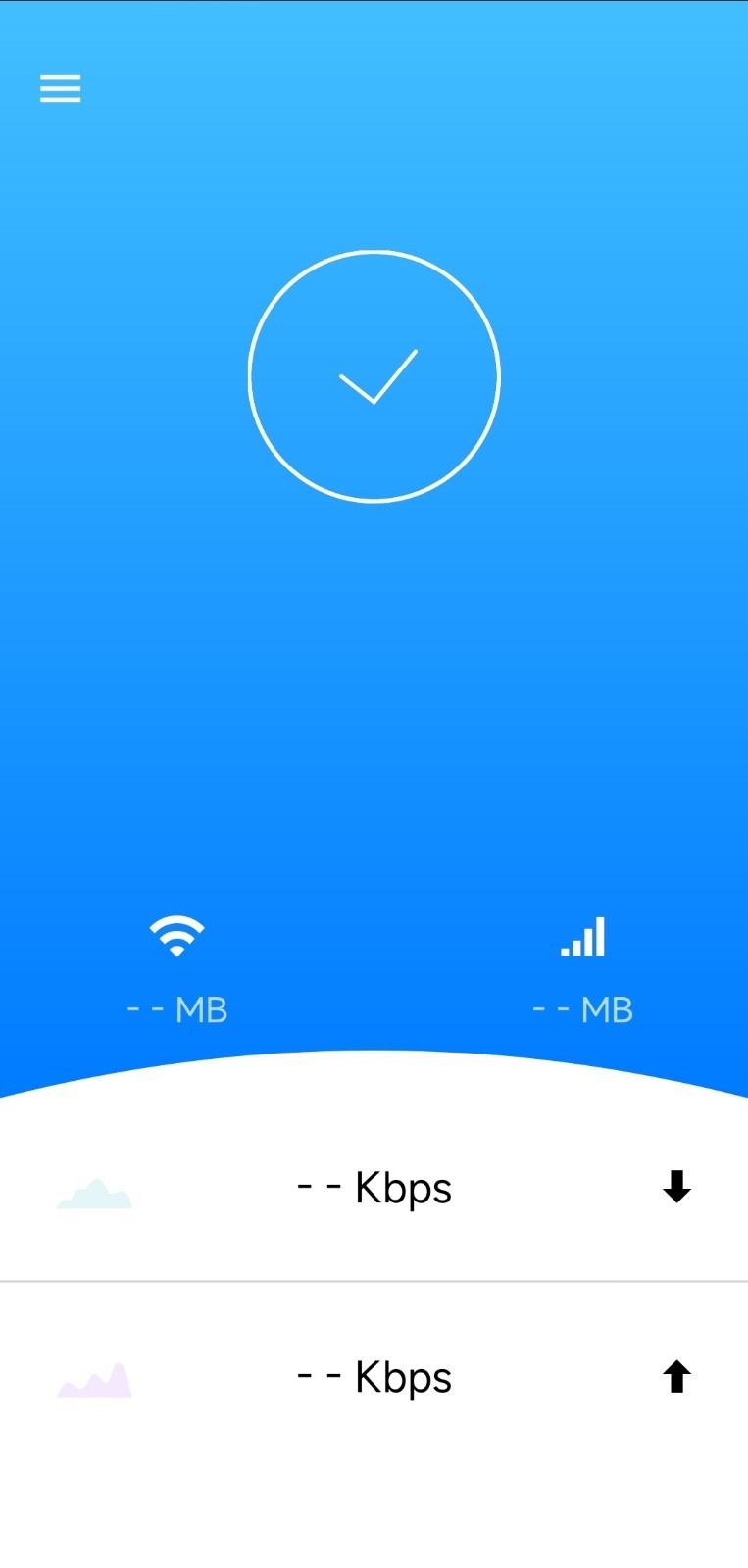The image size is (748, 1568).
Task: Open the hamburger drawer menu
Action: point(60,89)
